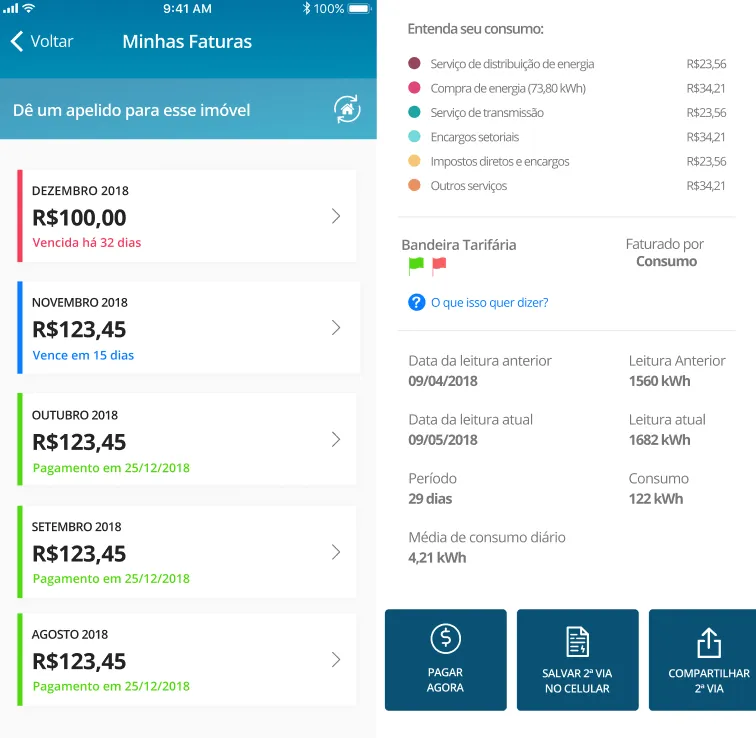Open the 'O que isso quer dizer?' link
The height and width of the screenshot is (738, 756).
(489, 302)
